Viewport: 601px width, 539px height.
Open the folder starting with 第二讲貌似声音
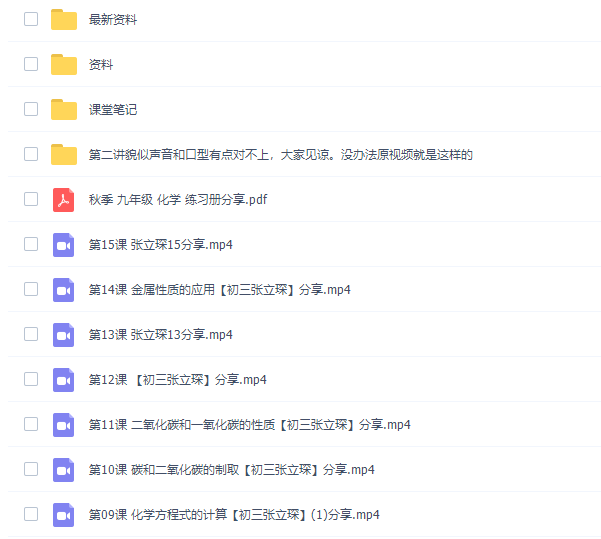[x=280, y=155]
